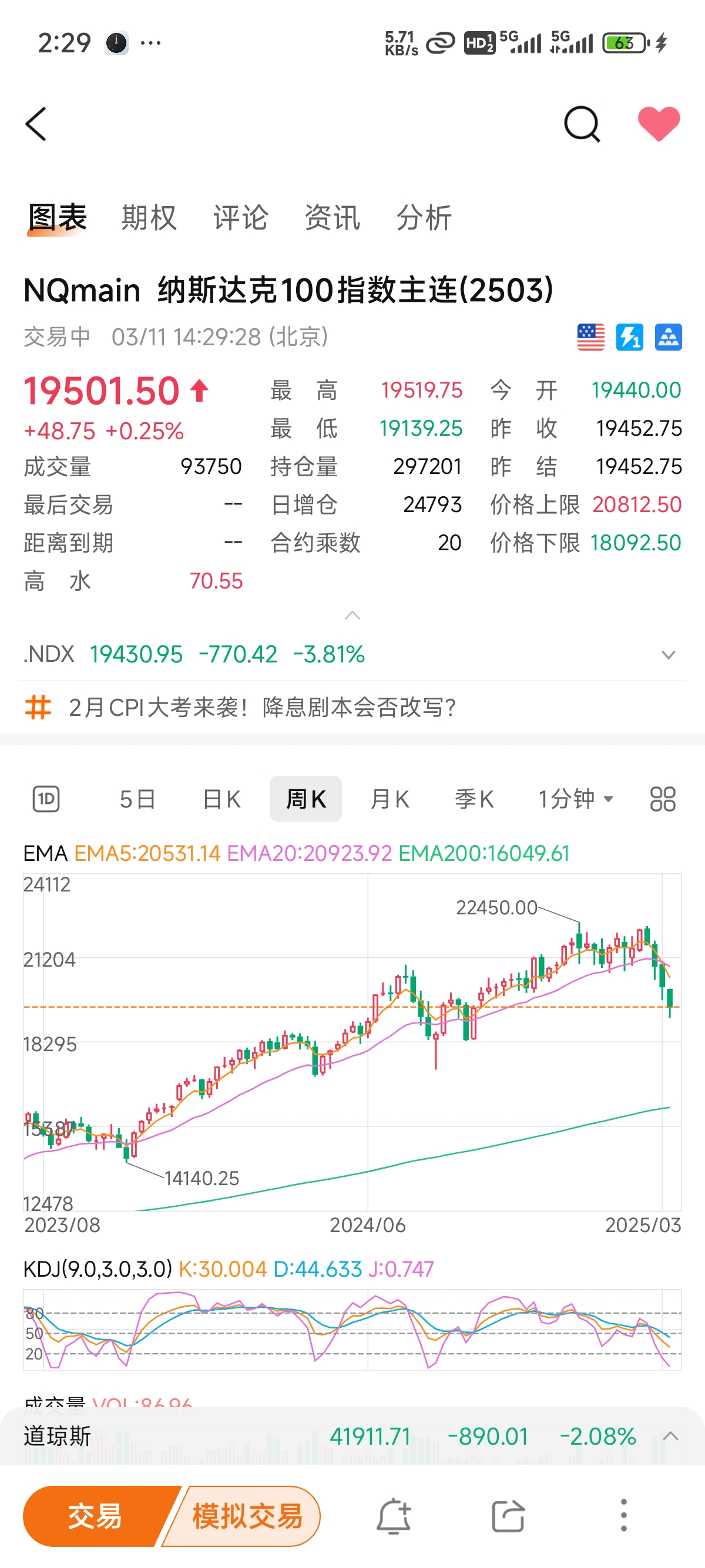Open the search icon
This screenshot has width=705, height=1568.
[582, 124]
